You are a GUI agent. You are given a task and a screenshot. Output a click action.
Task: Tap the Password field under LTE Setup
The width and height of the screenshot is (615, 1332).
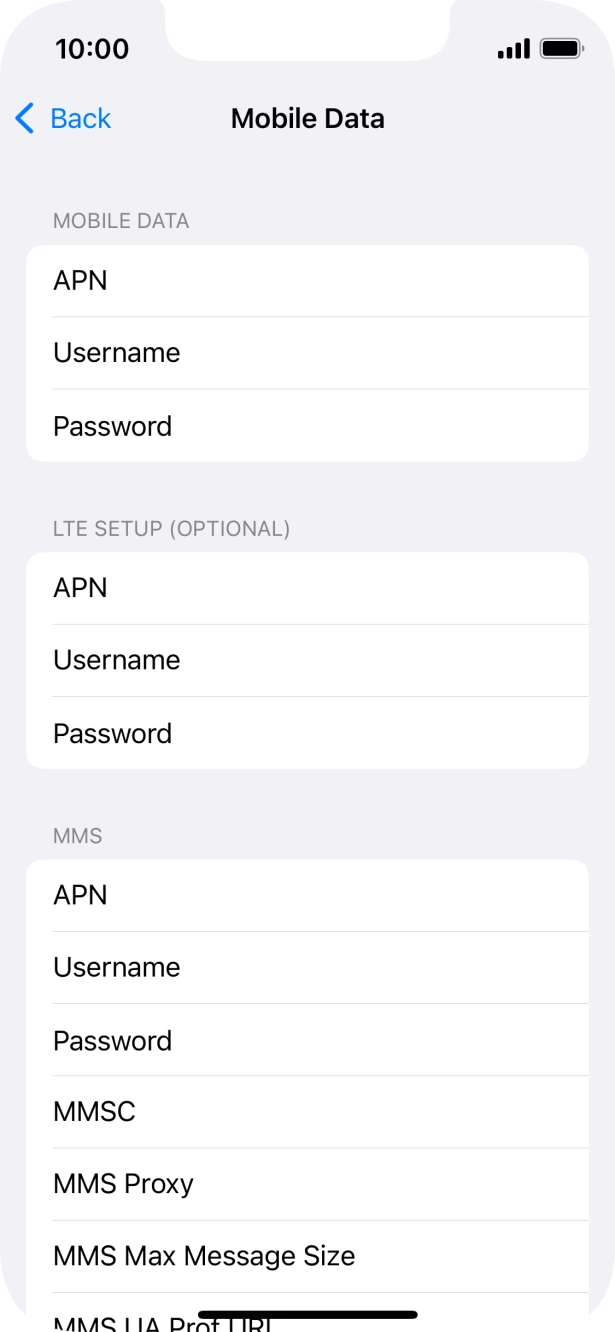click(x=307, y=732)
